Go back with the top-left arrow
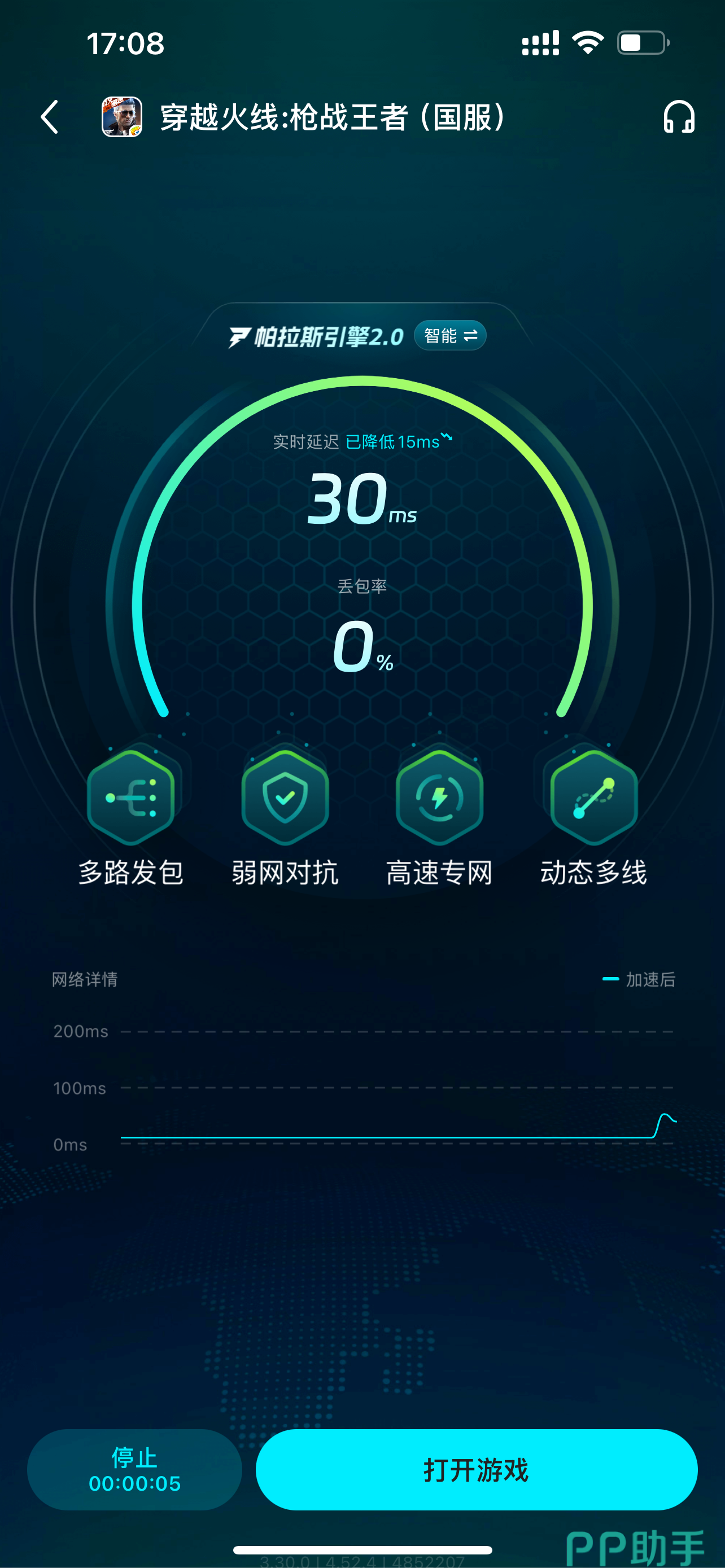This screenshot has height=1568, width=725. [50, 117]
